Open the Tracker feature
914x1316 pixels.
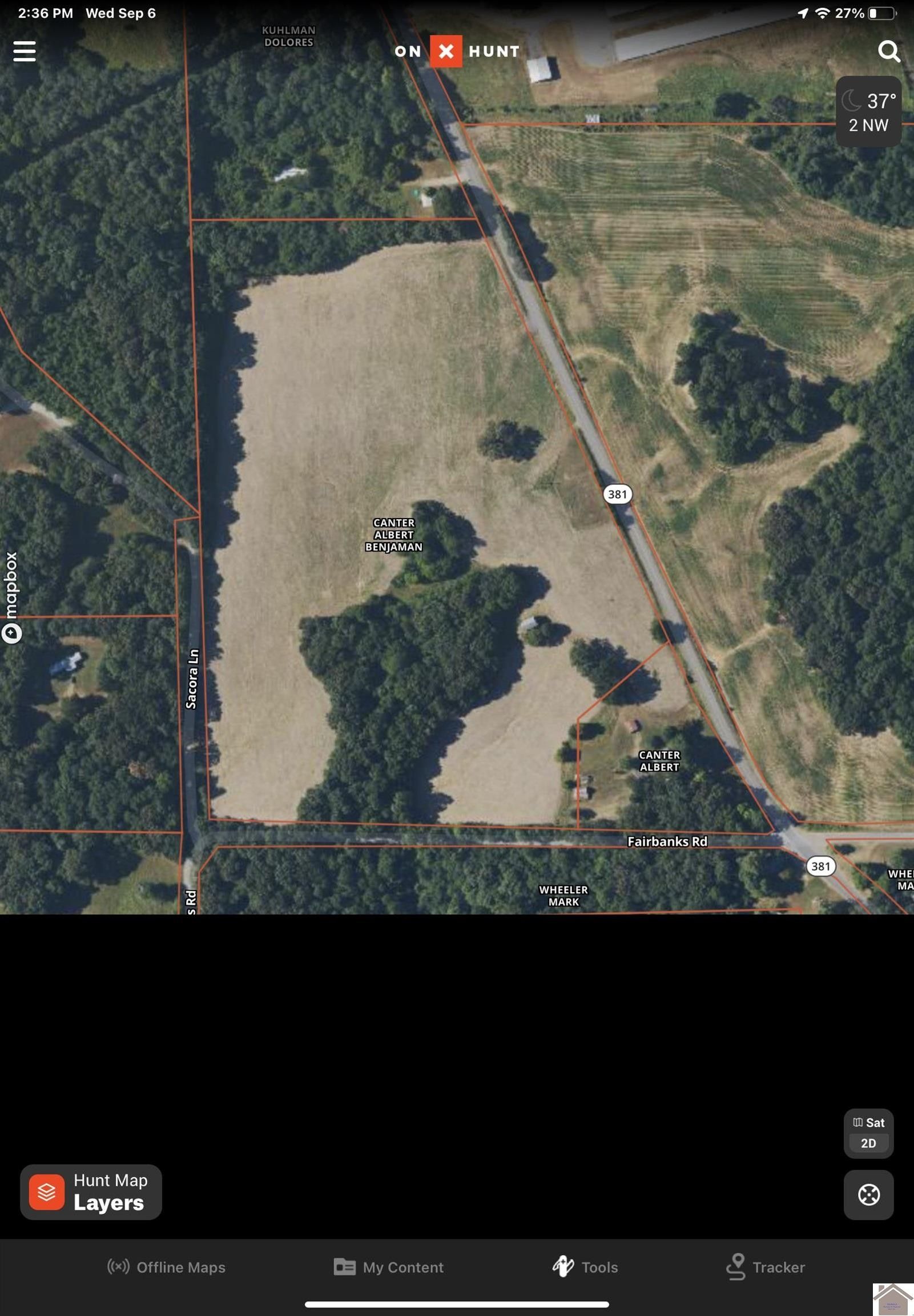tap(766, 1268)
